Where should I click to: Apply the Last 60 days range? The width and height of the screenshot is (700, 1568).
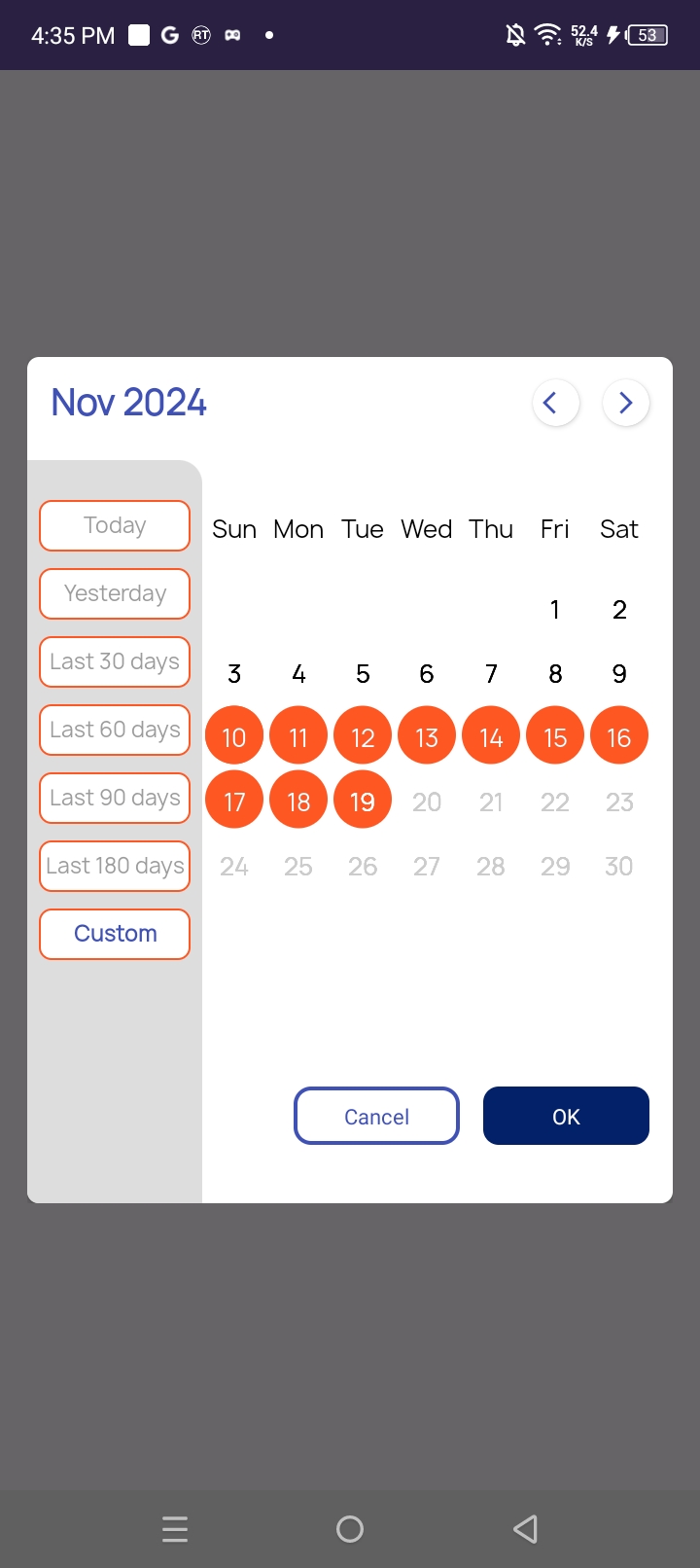click(x=115, y=730)
